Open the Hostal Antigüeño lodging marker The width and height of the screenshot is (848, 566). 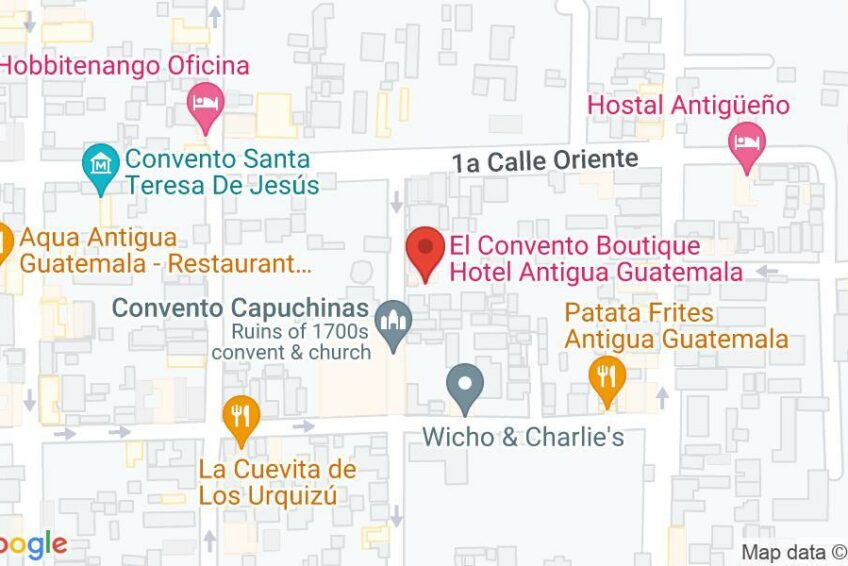click(746, 144)
